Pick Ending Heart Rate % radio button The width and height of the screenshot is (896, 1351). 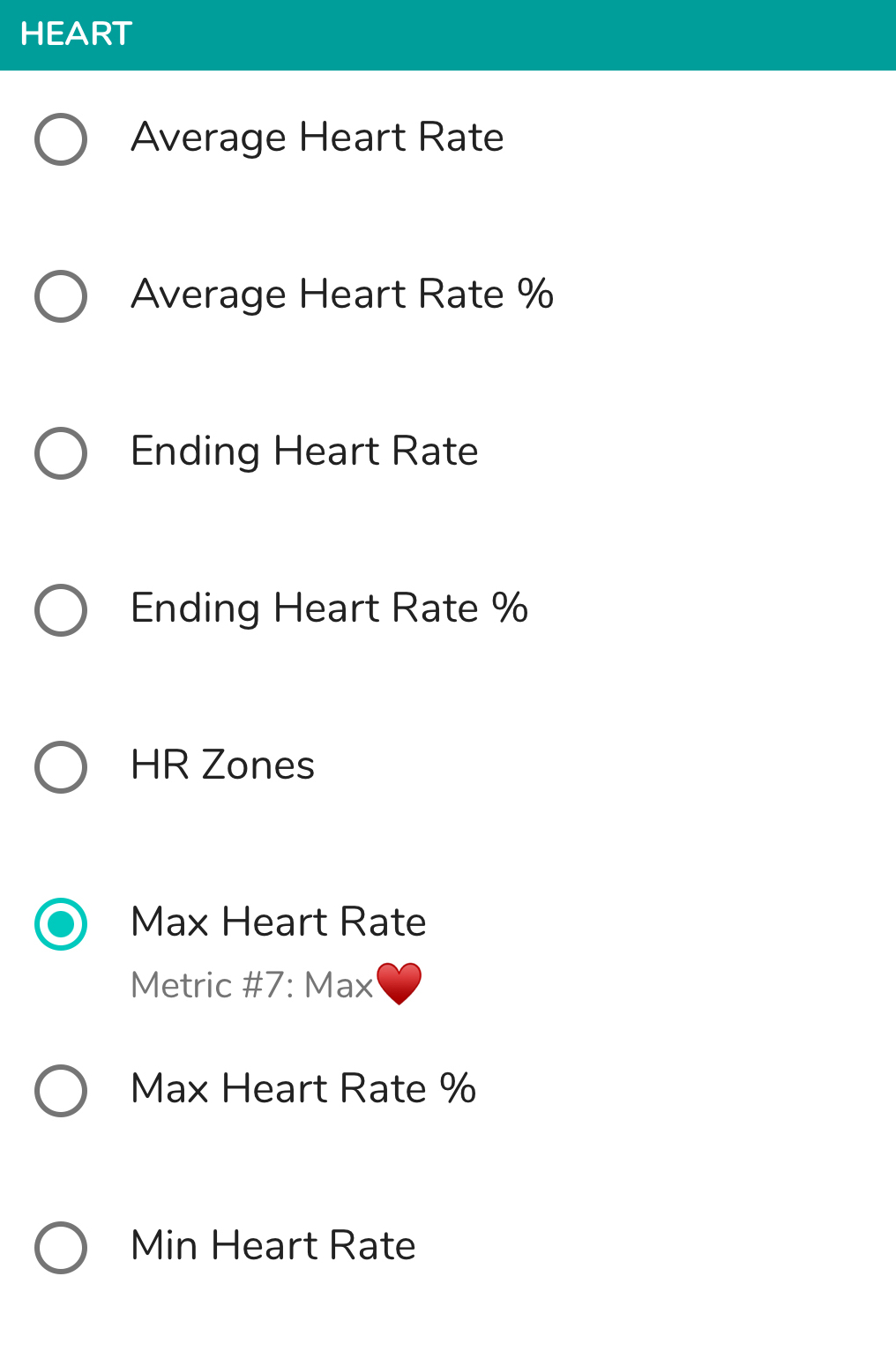[x=61, y=610]
